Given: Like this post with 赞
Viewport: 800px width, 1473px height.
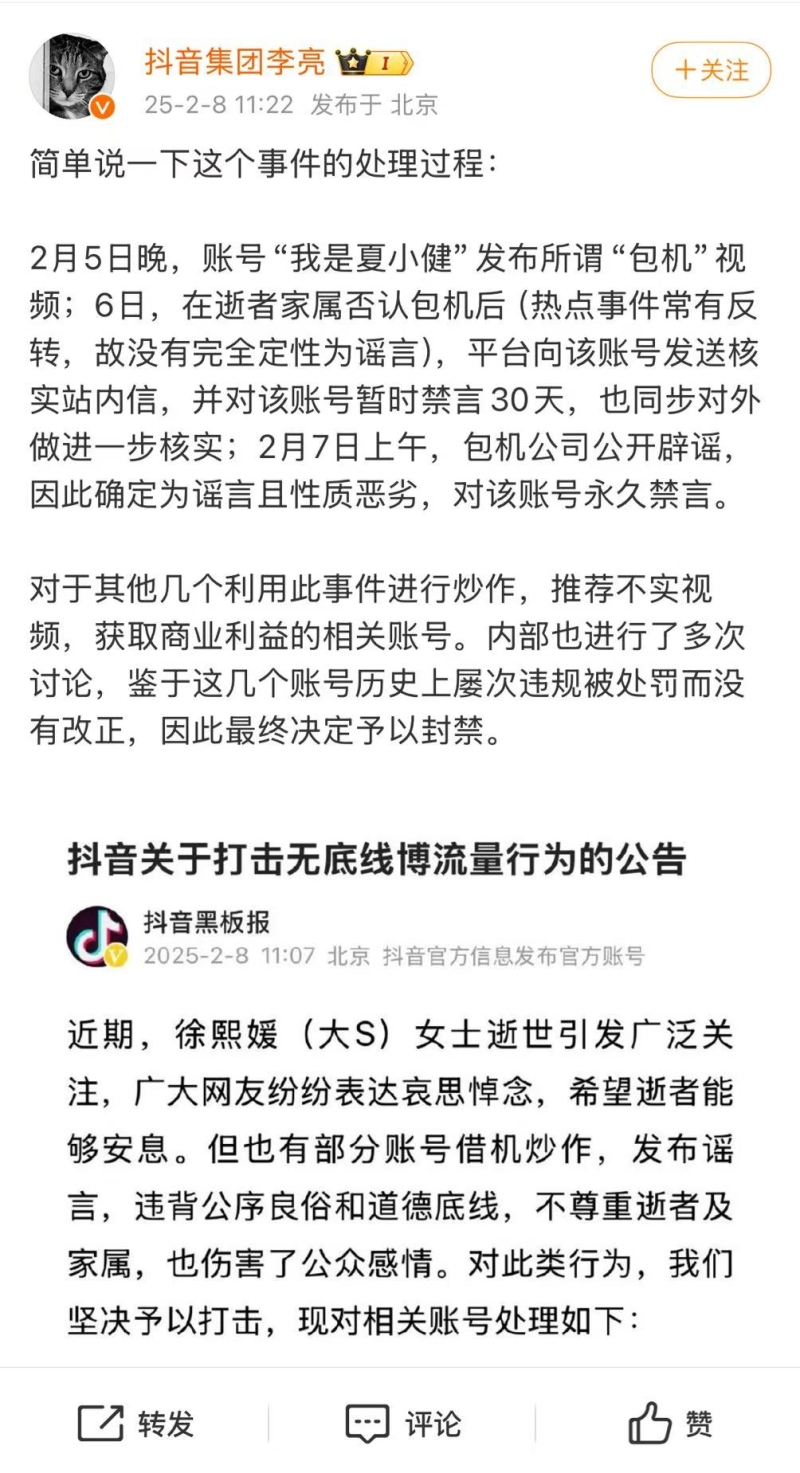Looking at the screenshot, I should tap(671, 1422).
